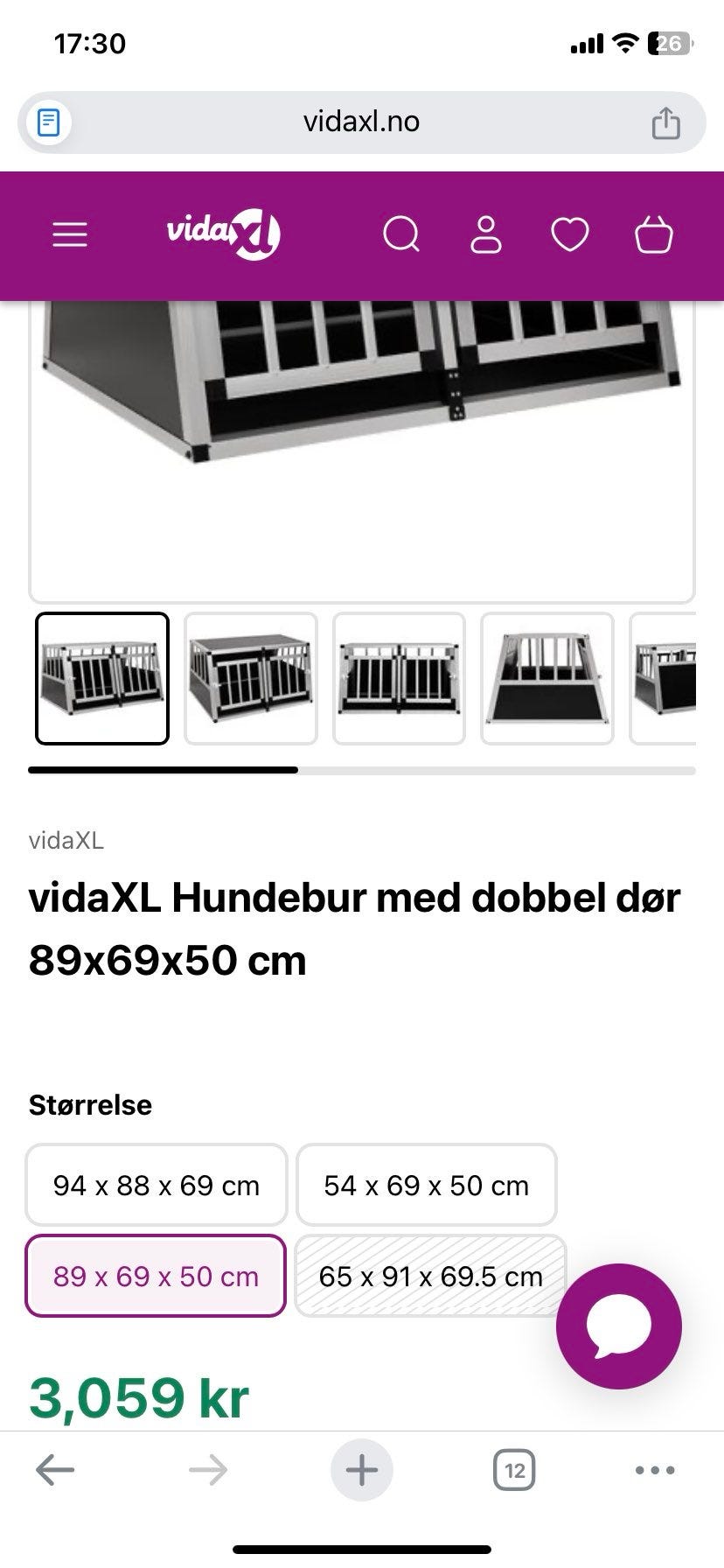Image resolution: width=724 pixels, height=1568 pixels.
Task: Open a new browser tab
Action: pyautogui.click(x=362, y=1471)
